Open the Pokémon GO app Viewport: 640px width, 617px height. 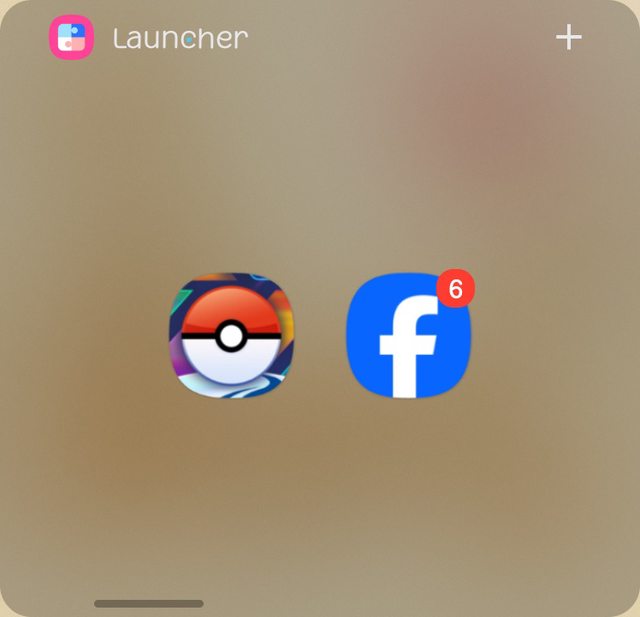[231, 336]
